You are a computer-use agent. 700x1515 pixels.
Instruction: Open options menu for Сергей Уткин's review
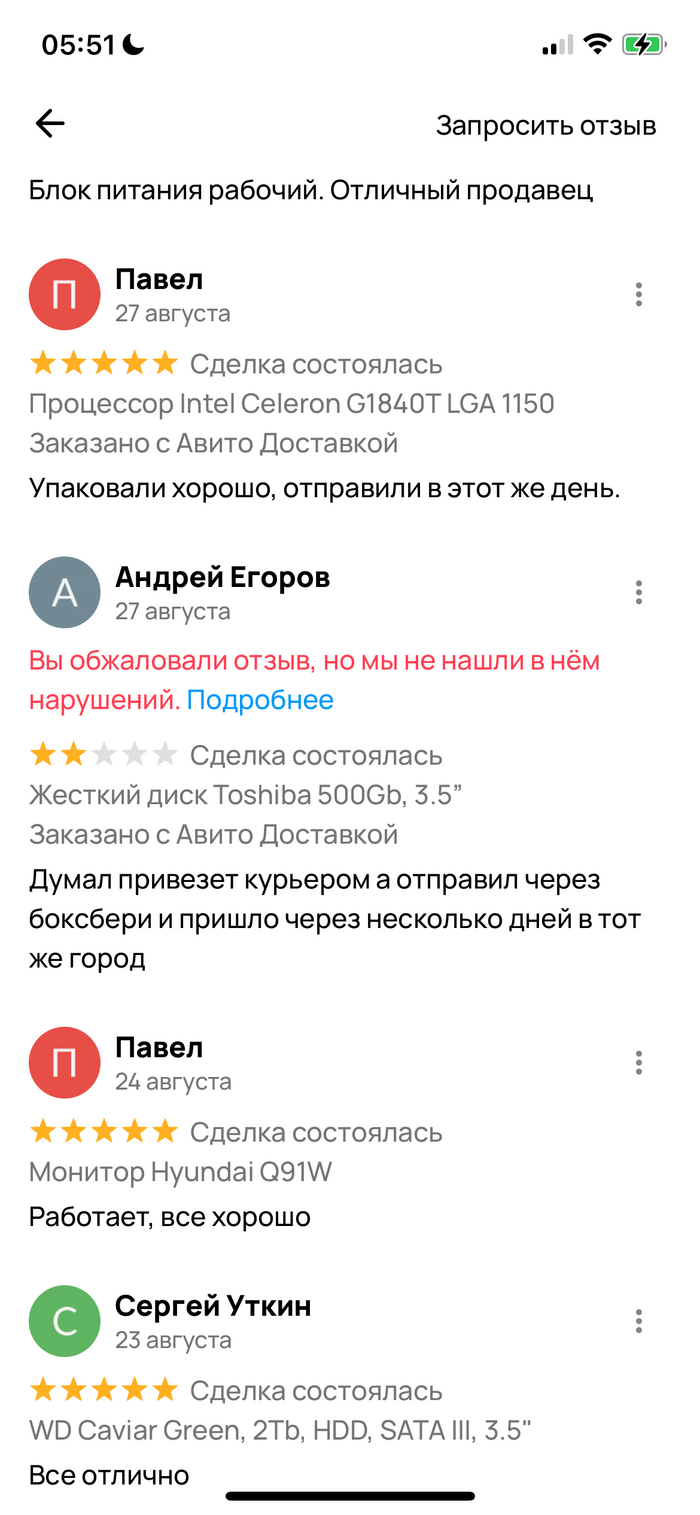point(638,1321)
